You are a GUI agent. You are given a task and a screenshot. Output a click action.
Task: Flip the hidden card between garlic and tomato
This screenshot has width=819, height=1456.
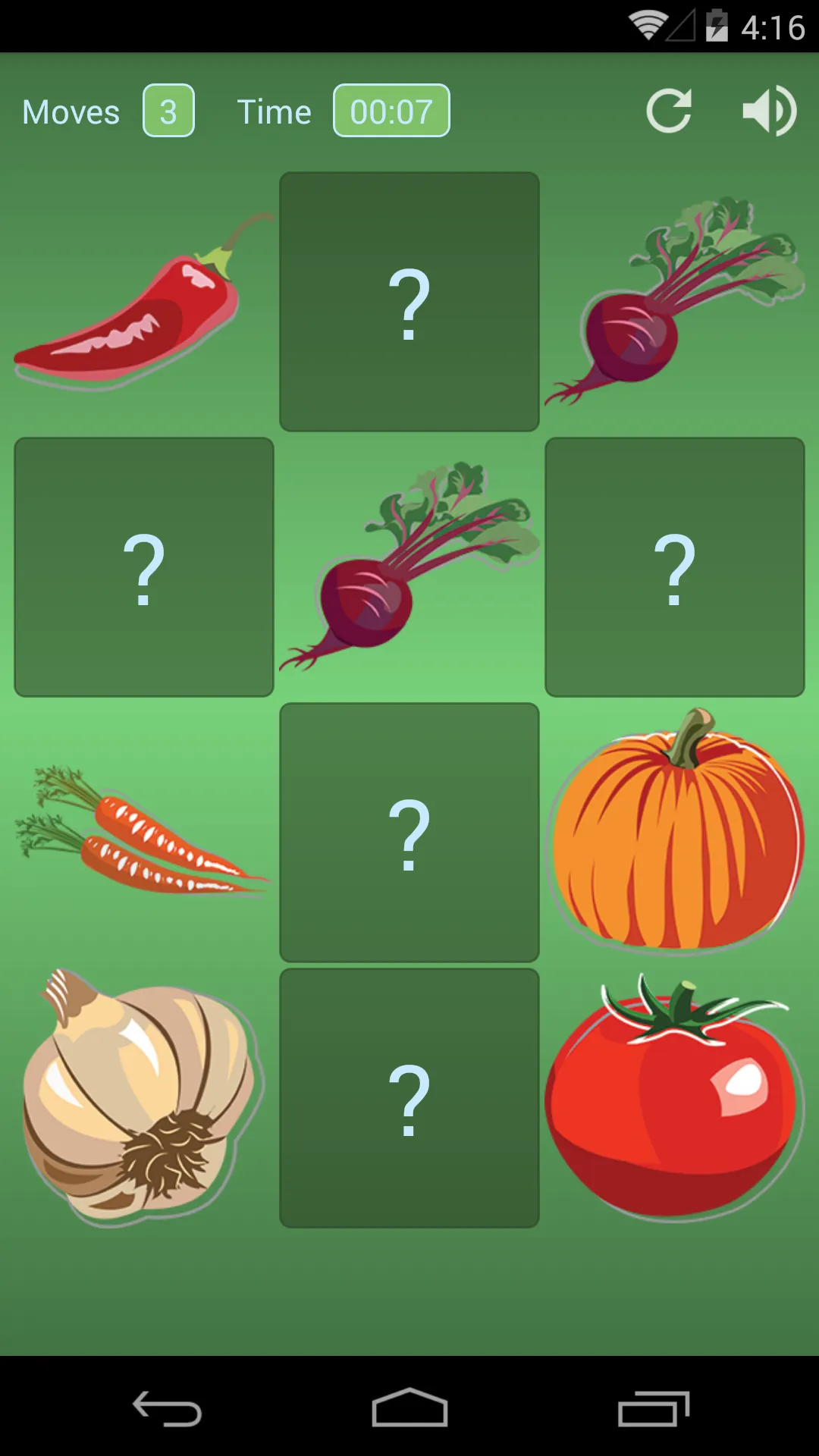(409, 1098)
